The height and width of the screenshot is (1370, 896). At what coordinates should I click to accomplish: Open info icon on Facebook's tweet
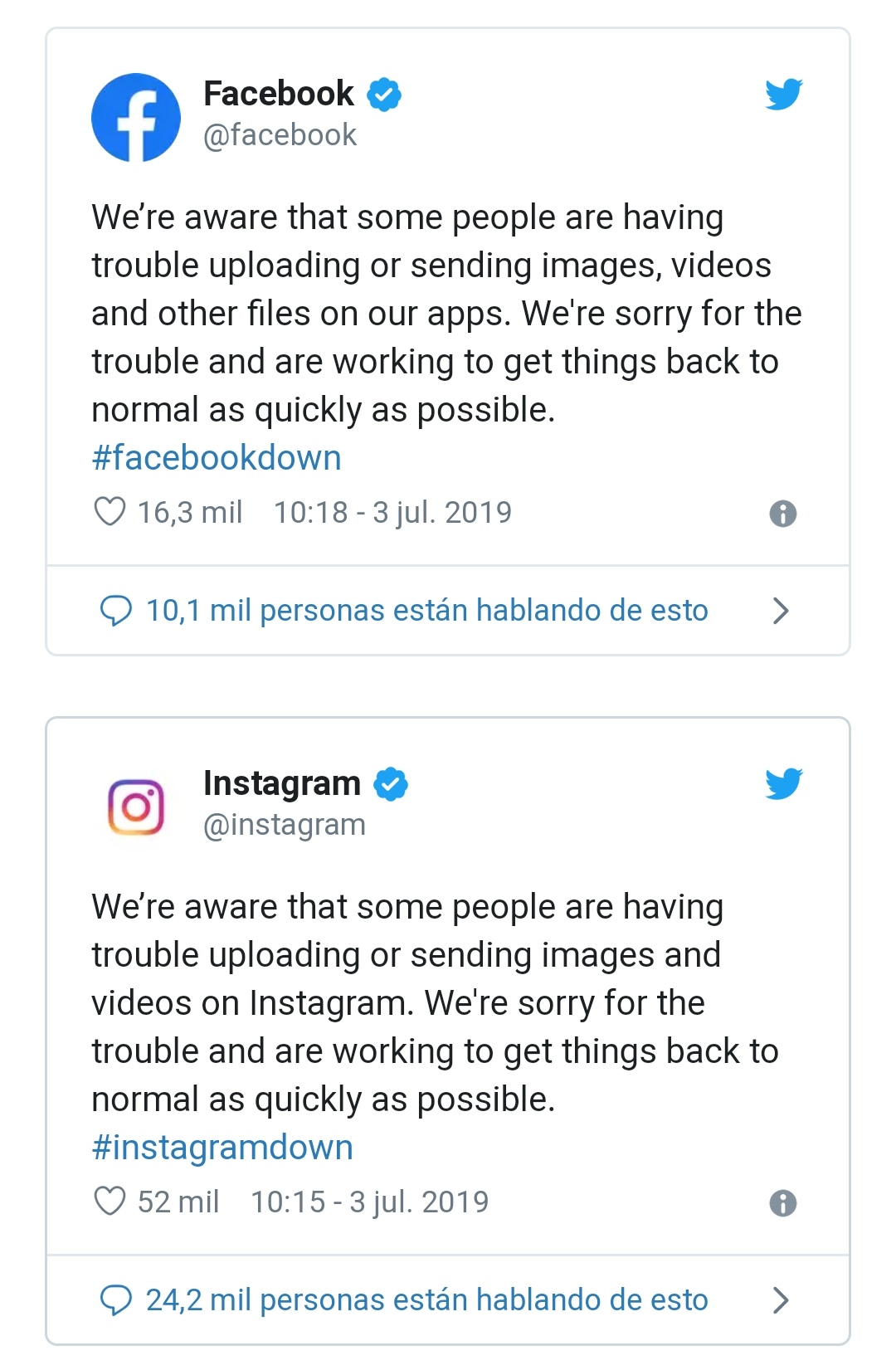click(x=782, y=514)
